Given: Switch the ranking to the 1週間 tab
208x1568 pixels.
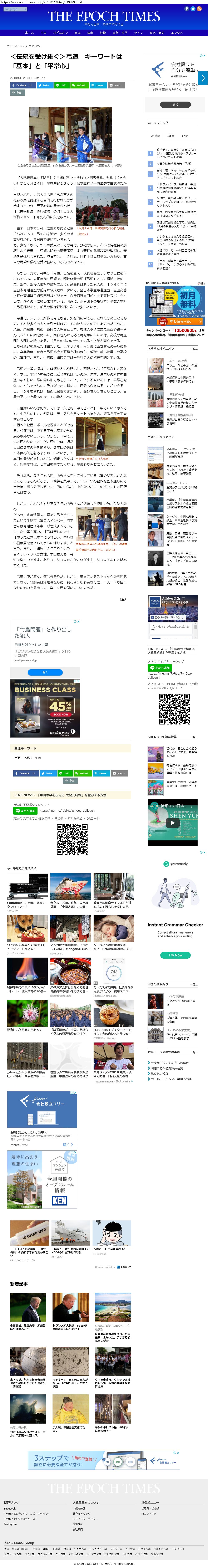Looking at the screenshot, I should coord(171,136).
